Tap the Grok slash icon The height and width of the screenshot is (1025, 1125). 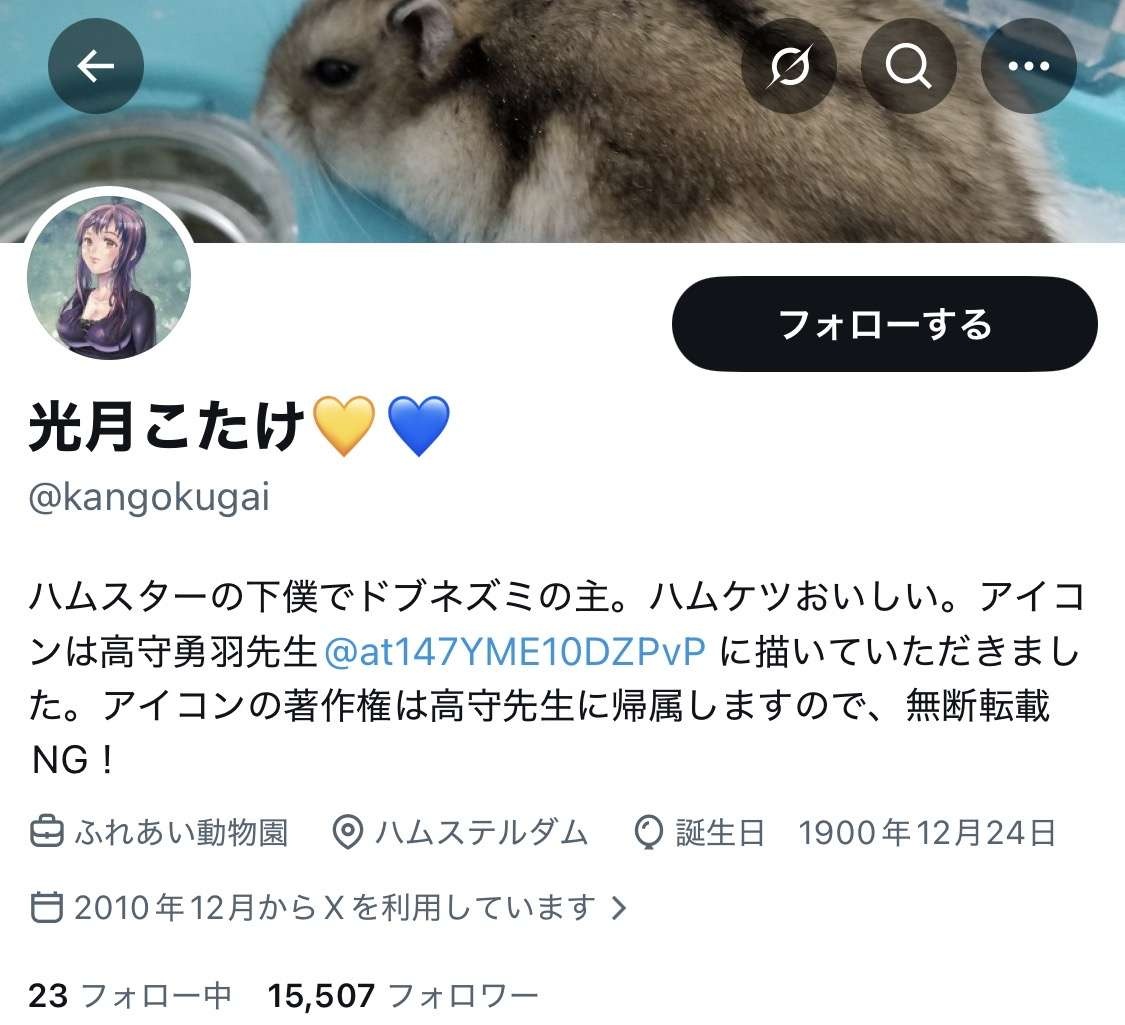(x=789, y=66)
